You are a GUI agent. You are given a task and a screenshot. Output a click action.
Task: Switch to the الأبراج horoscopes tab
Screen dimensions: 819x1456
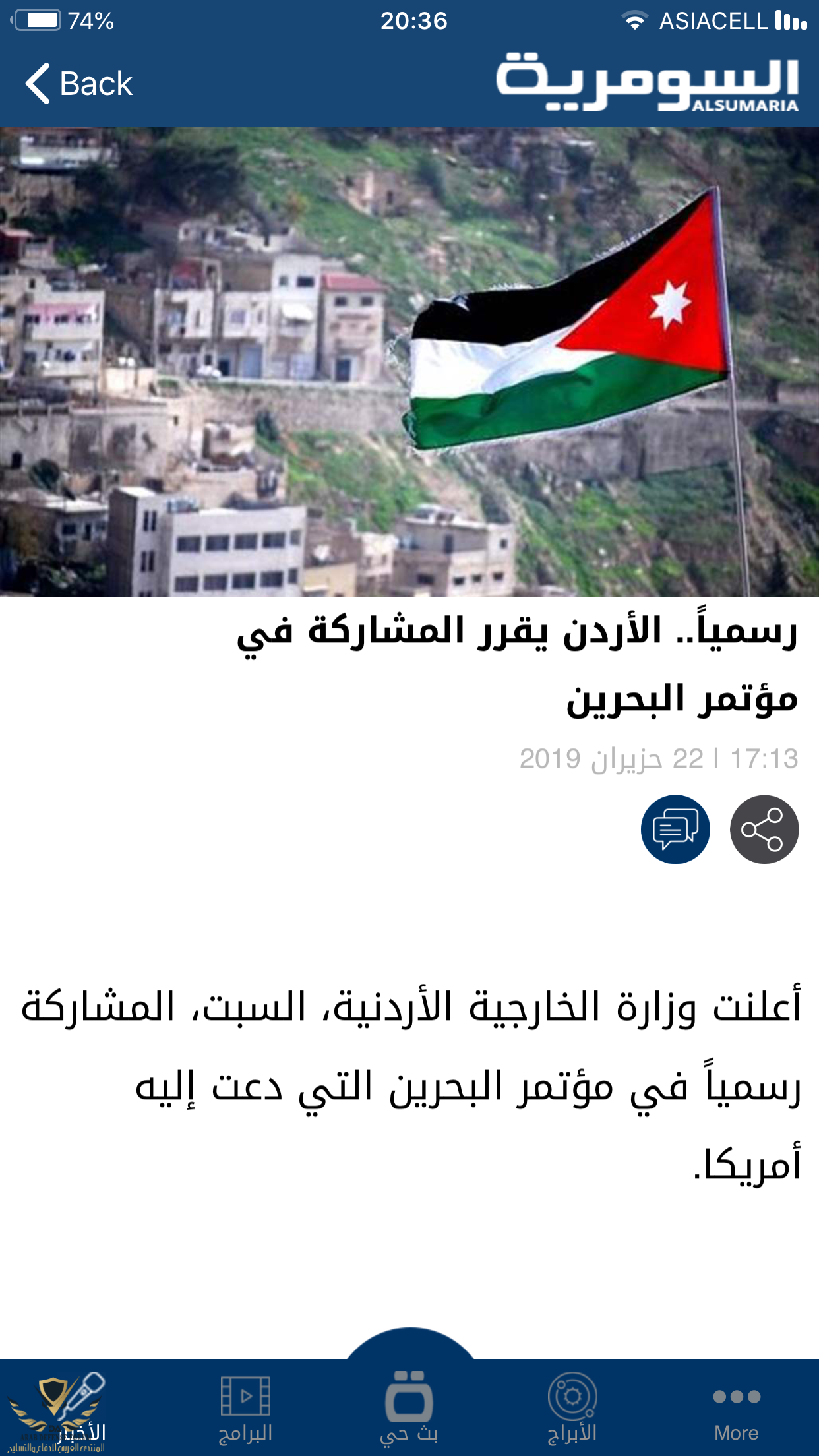tap(572, 1409)
